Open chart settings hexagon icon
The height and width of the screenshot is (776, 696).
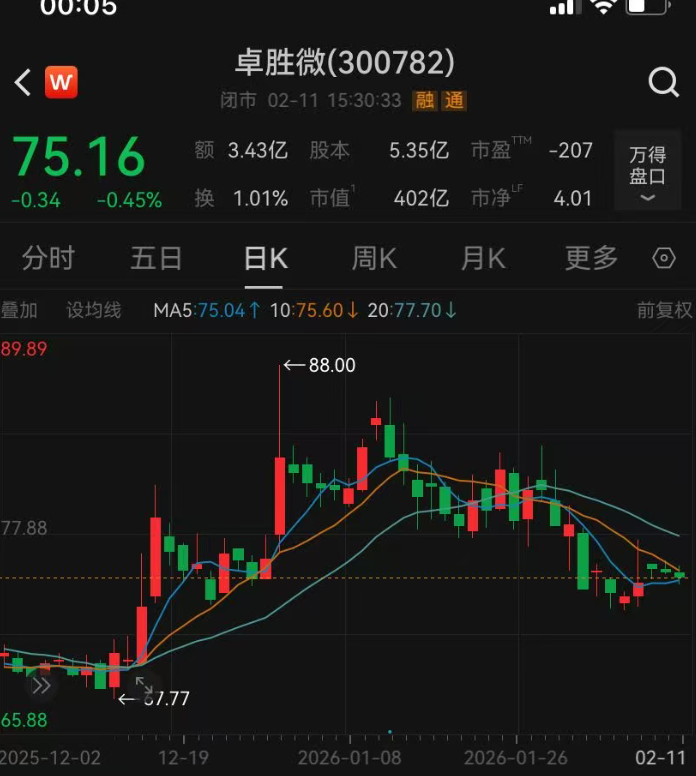pos(664,259)
